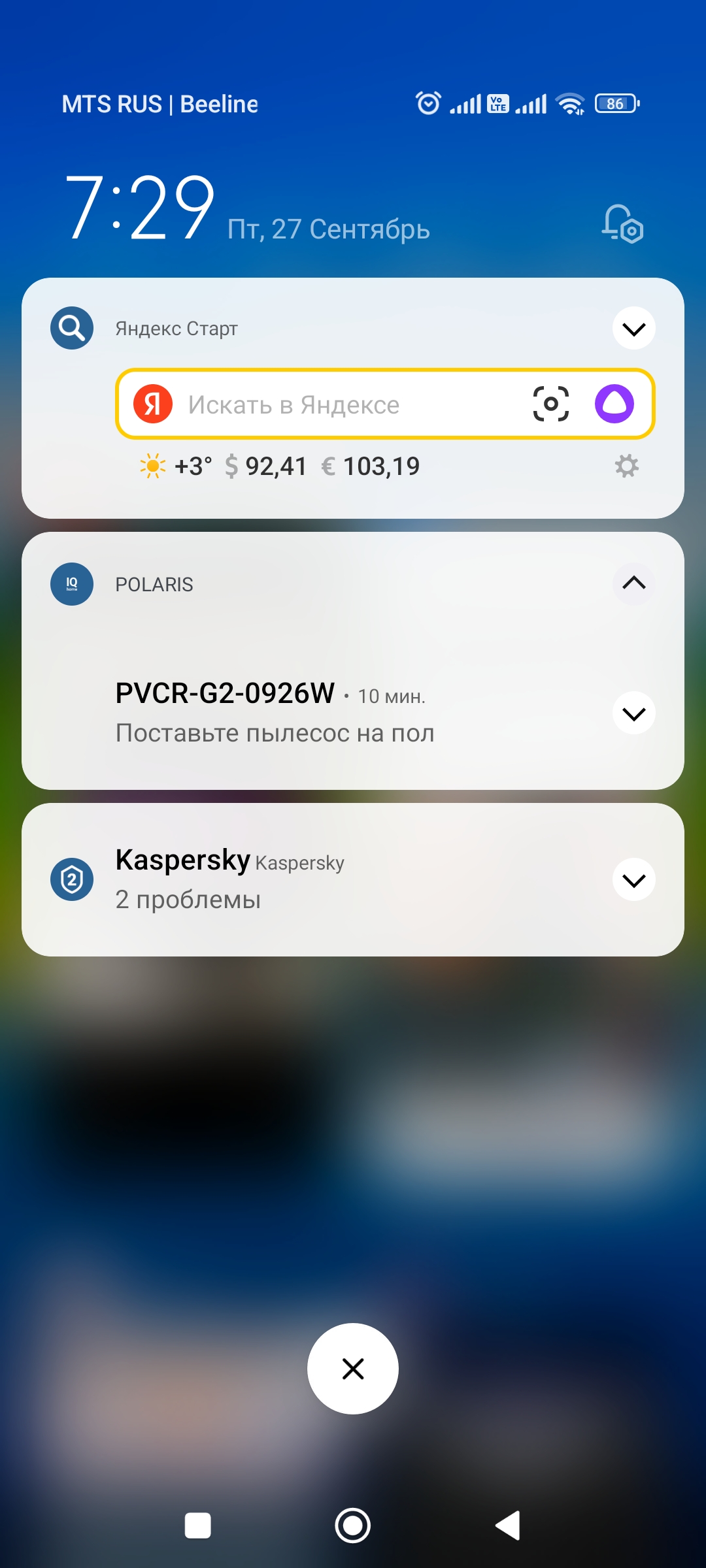
Task: Go back using the navigation bar
Action: click(x=508, y=1526)
